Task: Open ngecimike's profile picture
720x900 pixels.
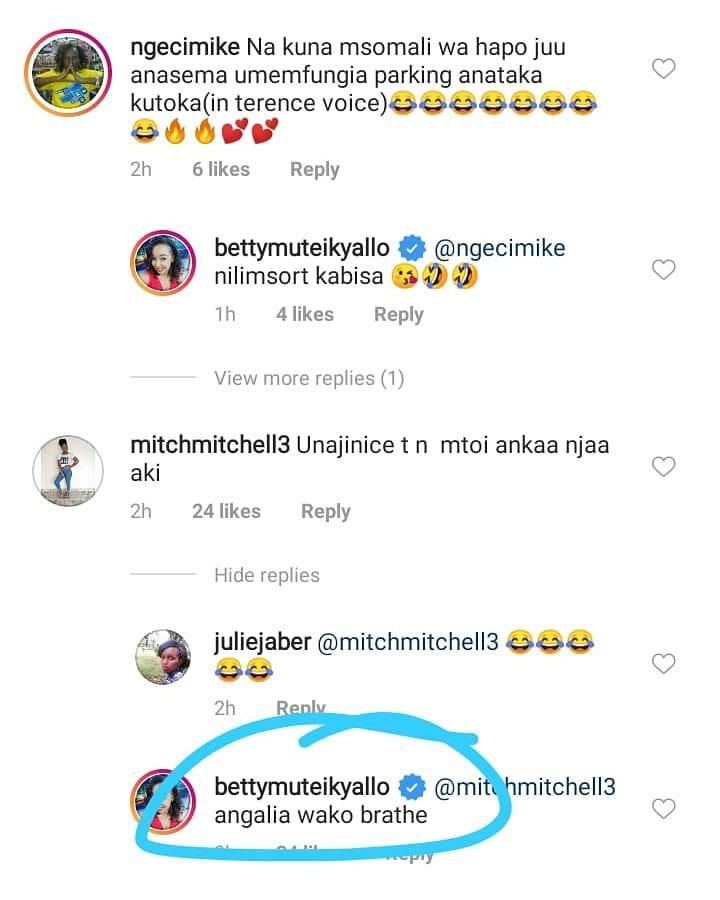Action: (x=66, y=74)
